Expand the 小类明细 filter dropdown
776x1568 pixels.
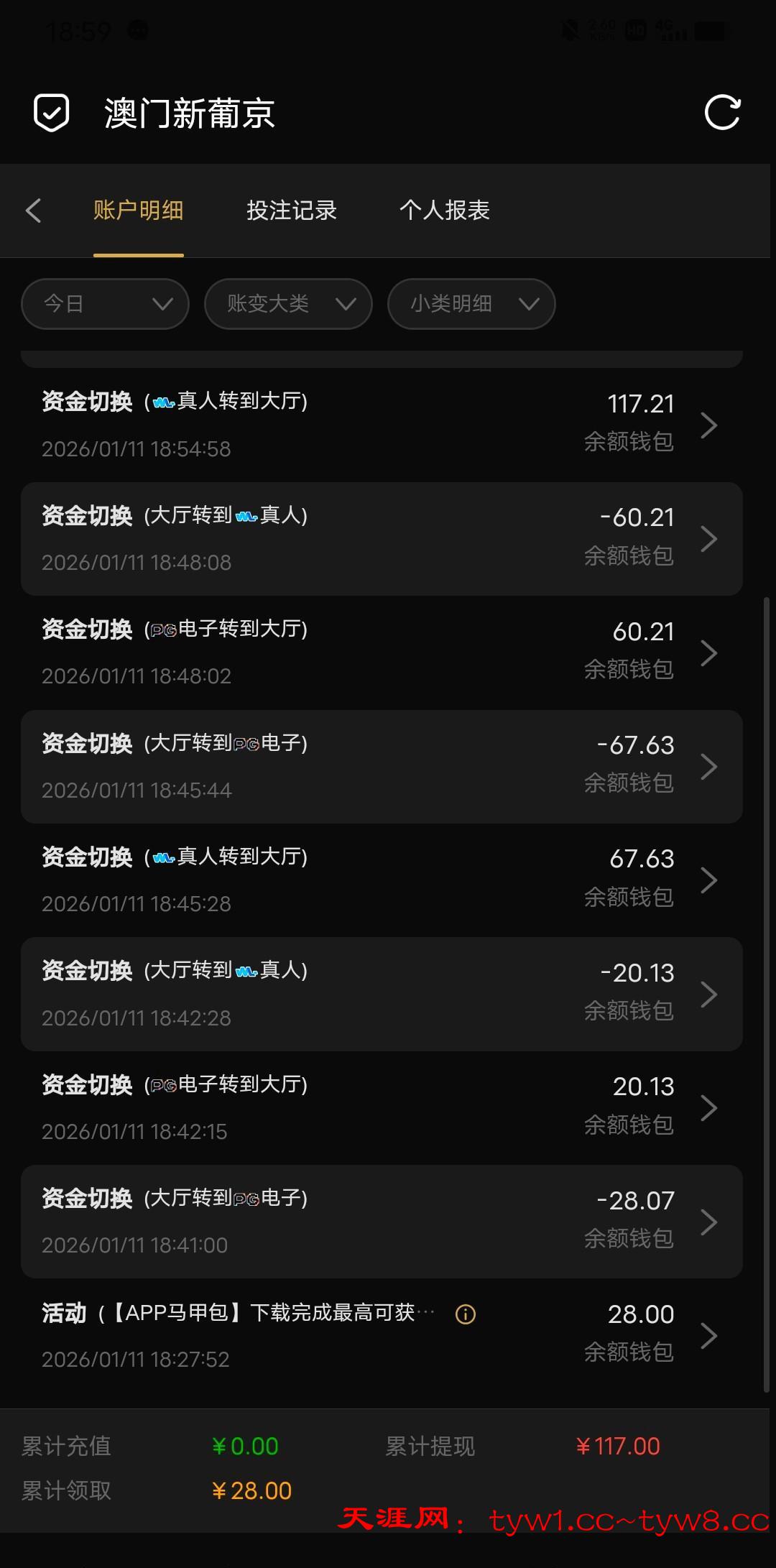(x=471, y=304)
